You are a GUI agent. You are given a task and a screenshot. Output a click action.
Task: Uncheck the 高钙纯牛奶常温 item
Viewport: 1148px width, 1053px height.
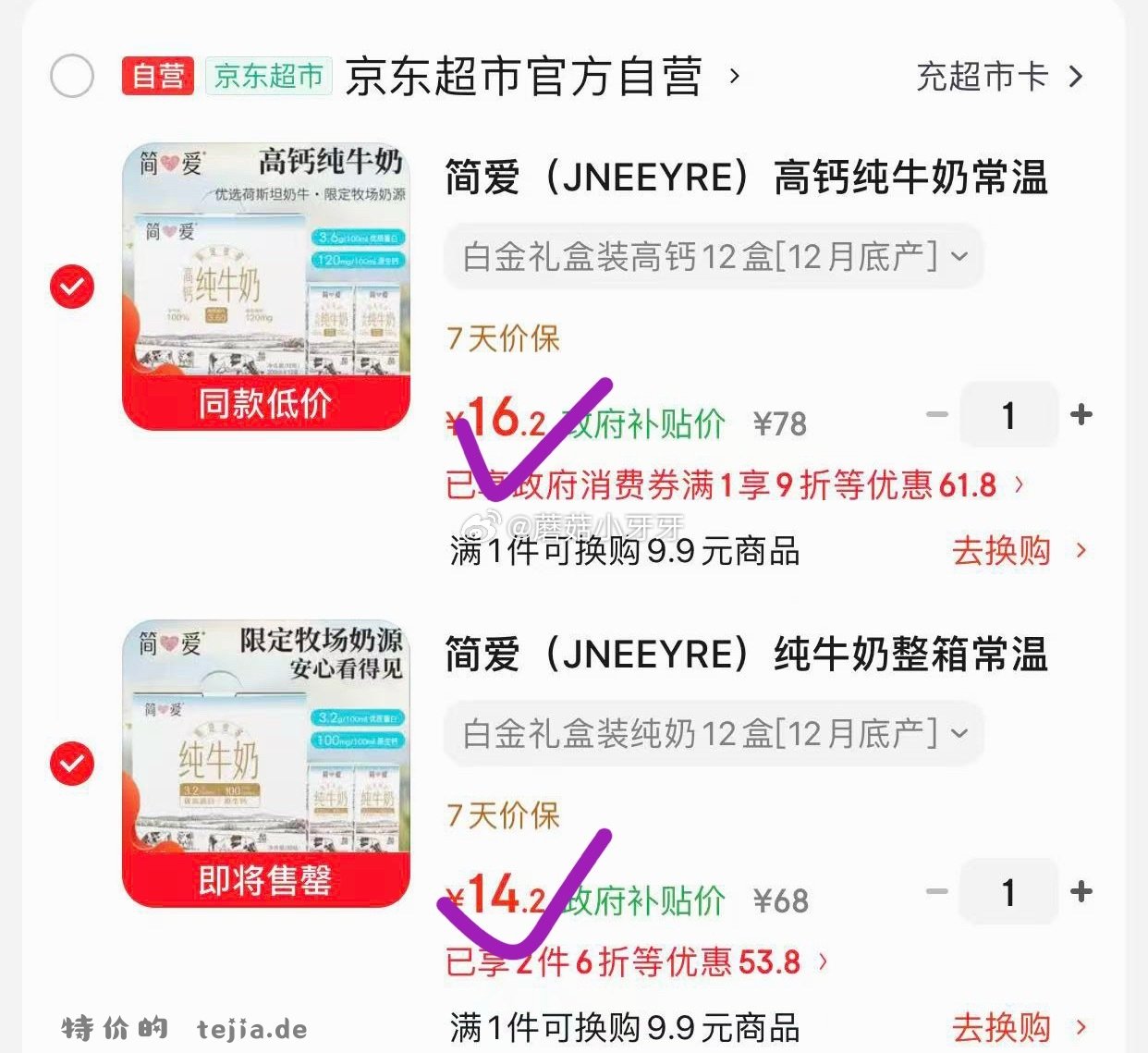coord(72,287)
